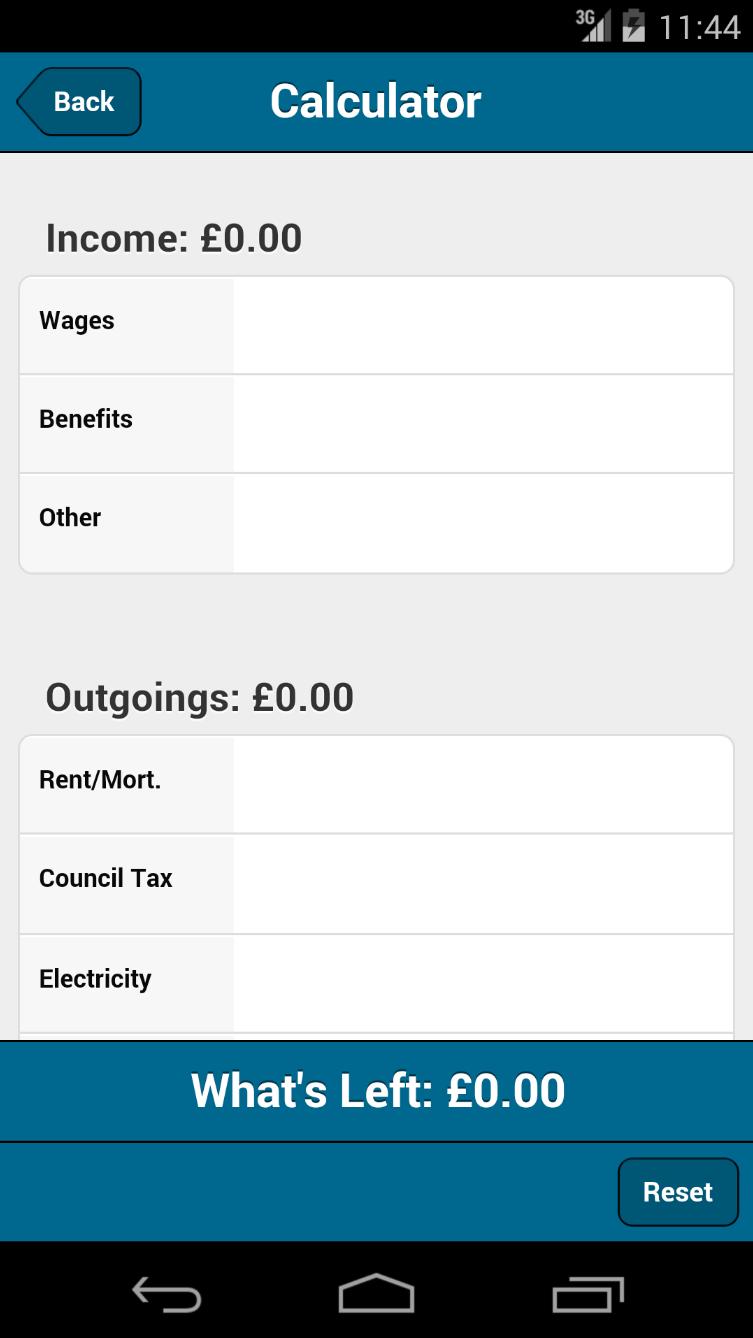This screenshot has width=753, height=1338.
Task: Tap the Income: £0.00 heading
Action: coord(173,238)
